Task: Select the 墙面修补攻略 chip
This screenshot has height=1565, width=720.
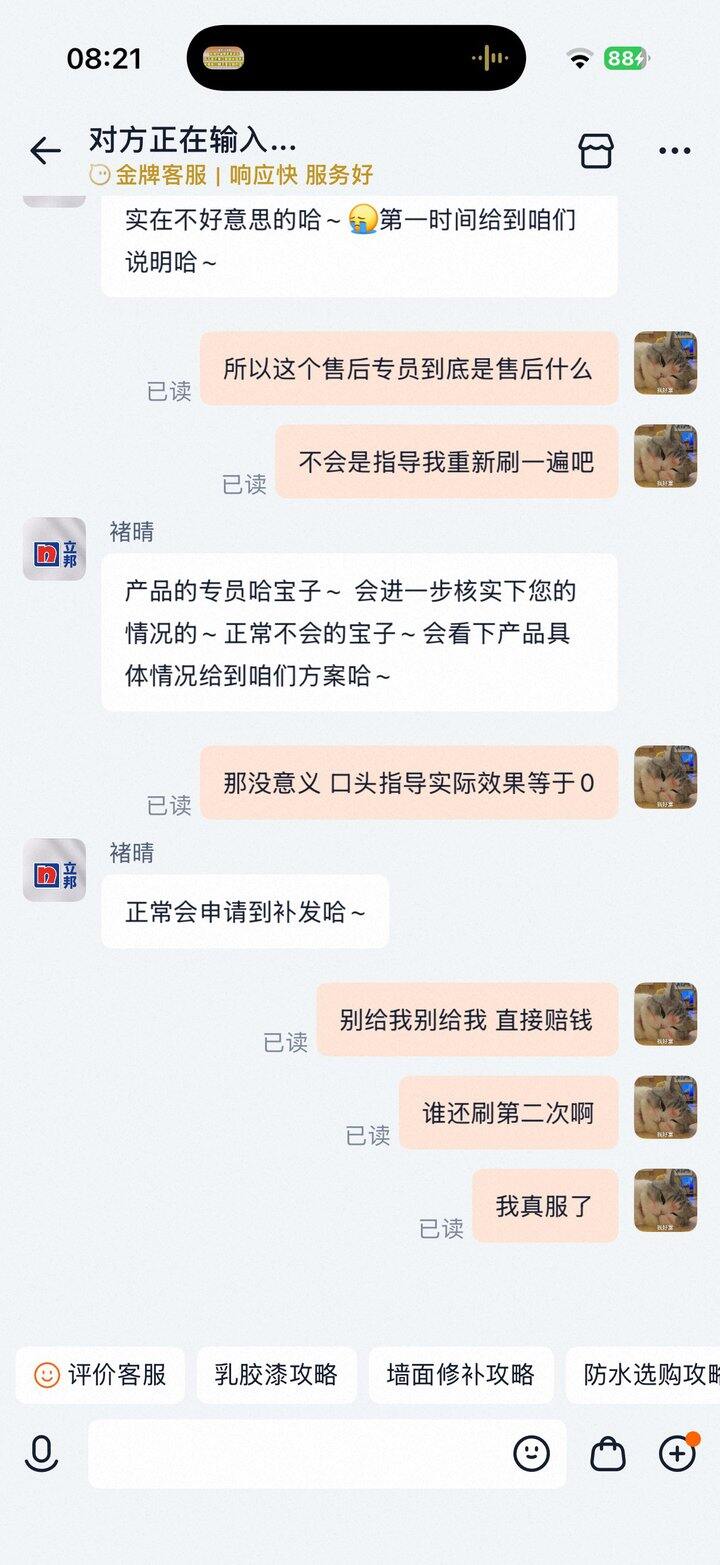Action: pyautogui.click(x=460, y=1375)
